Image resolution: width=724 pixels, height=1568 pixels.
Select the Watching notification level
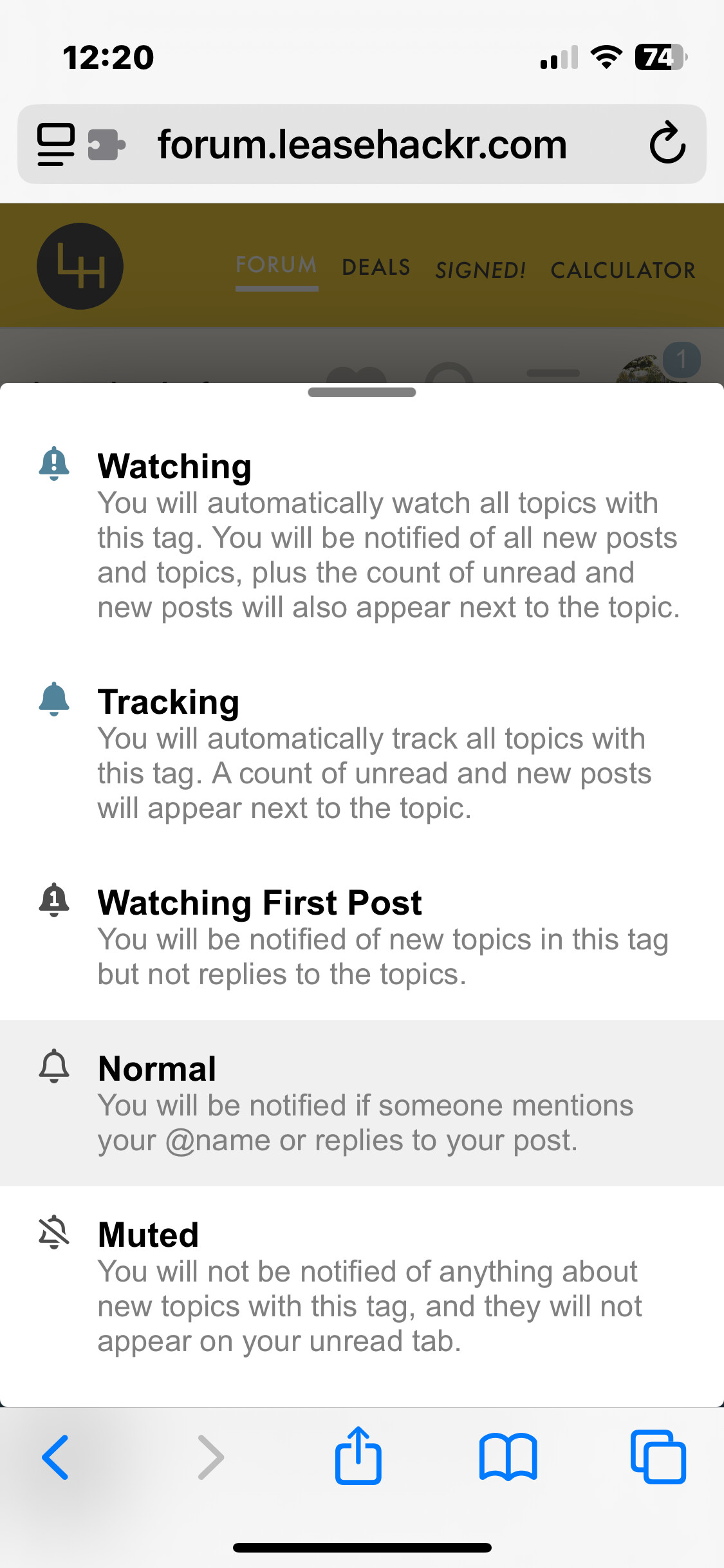tap(362, 536)
